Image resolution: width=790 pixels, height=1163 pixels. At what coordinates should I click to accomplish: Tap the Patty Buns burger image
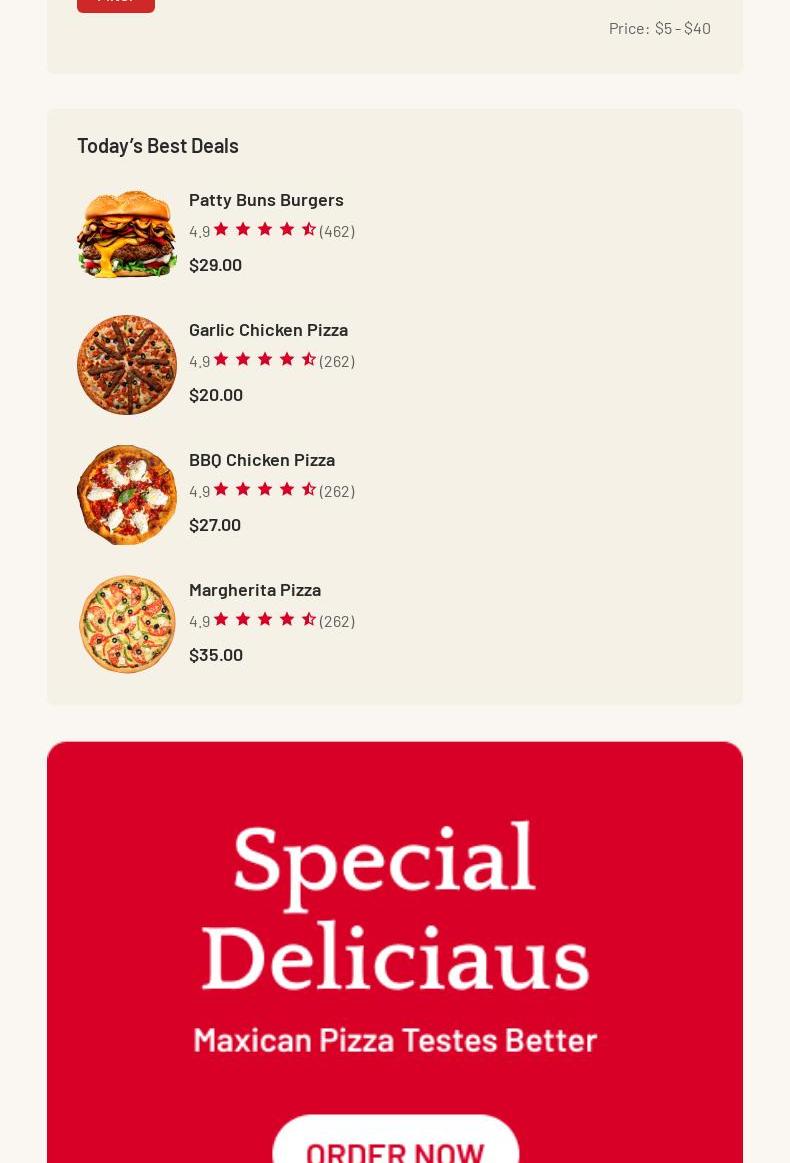[127, 234]
